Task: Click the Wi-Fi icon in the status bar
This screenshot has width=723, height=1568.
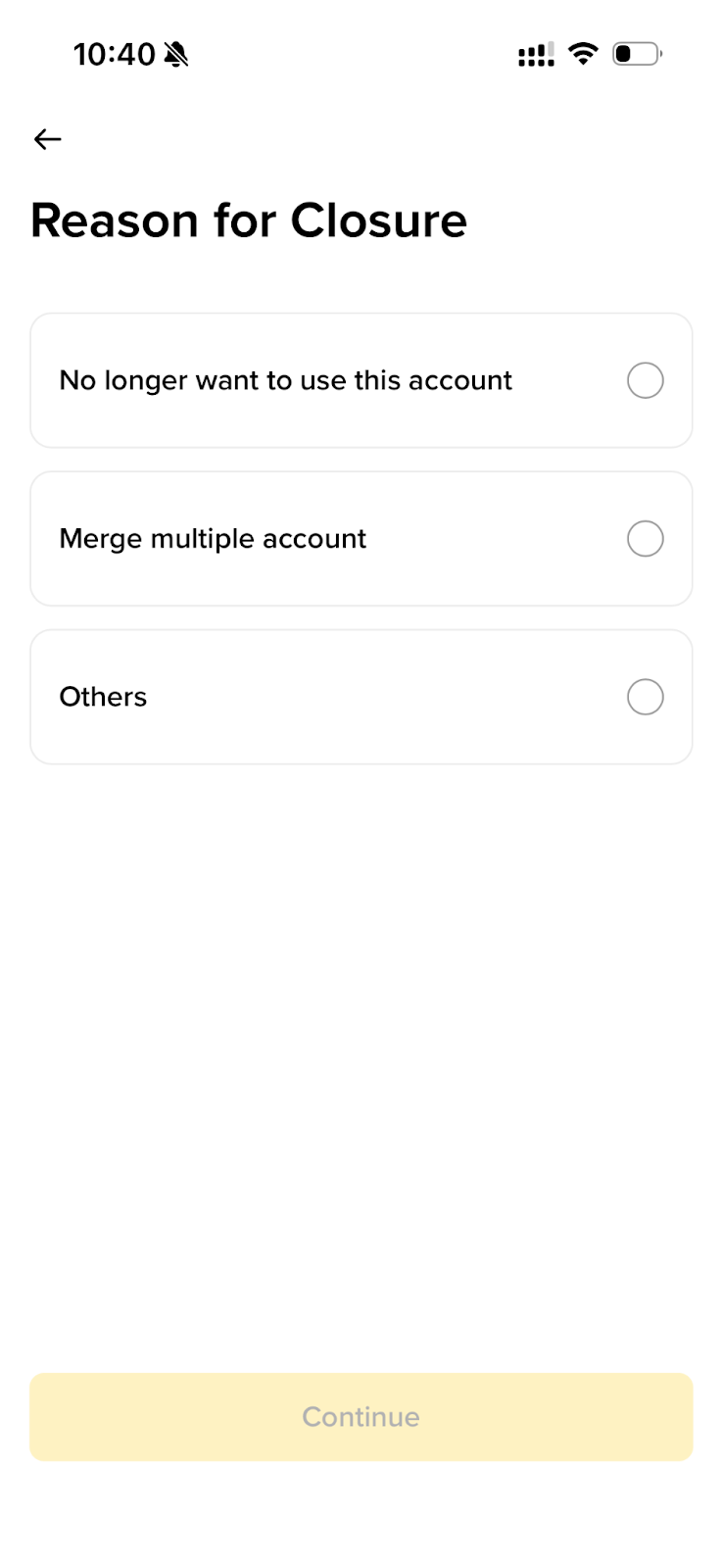Action: pos(583,54)
